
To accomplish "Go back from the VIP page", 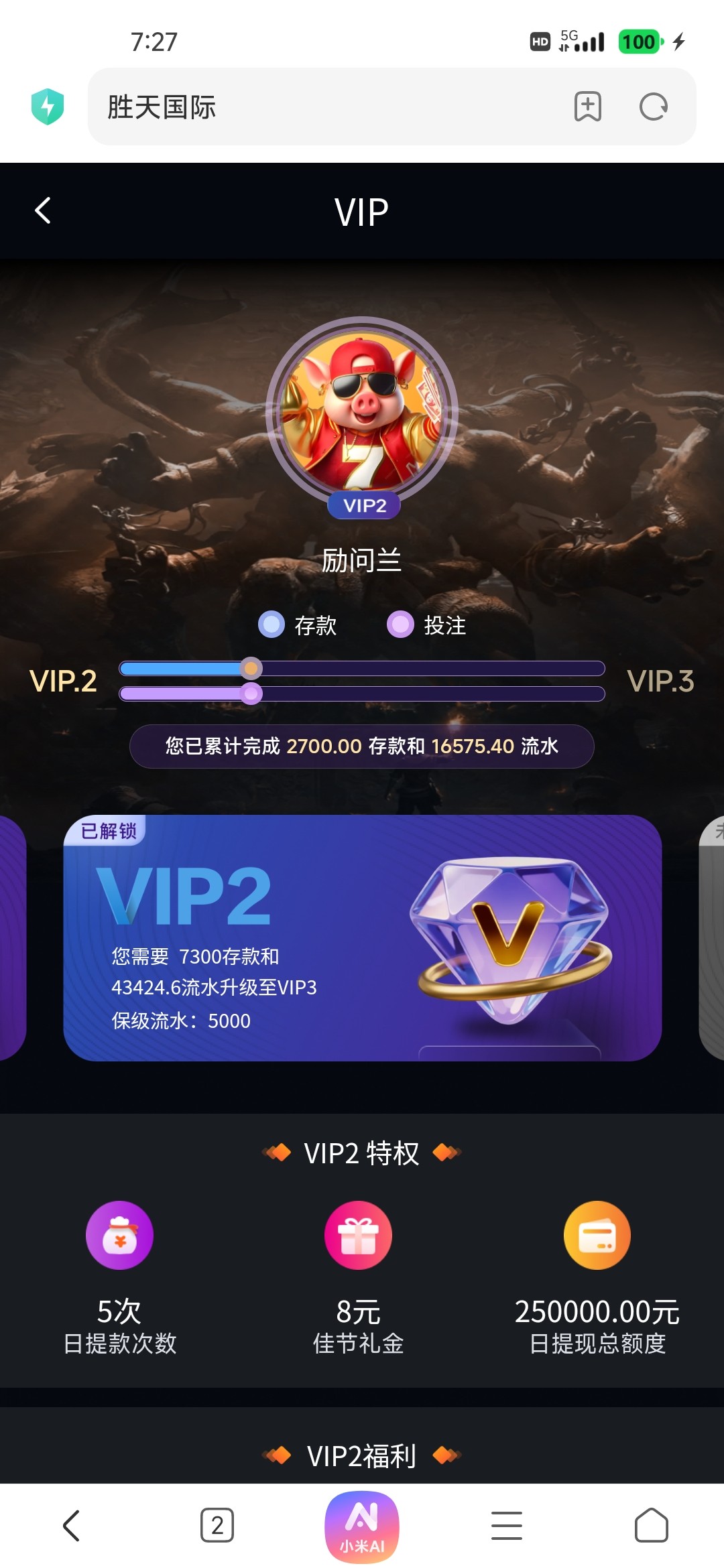I will point(43,211).
